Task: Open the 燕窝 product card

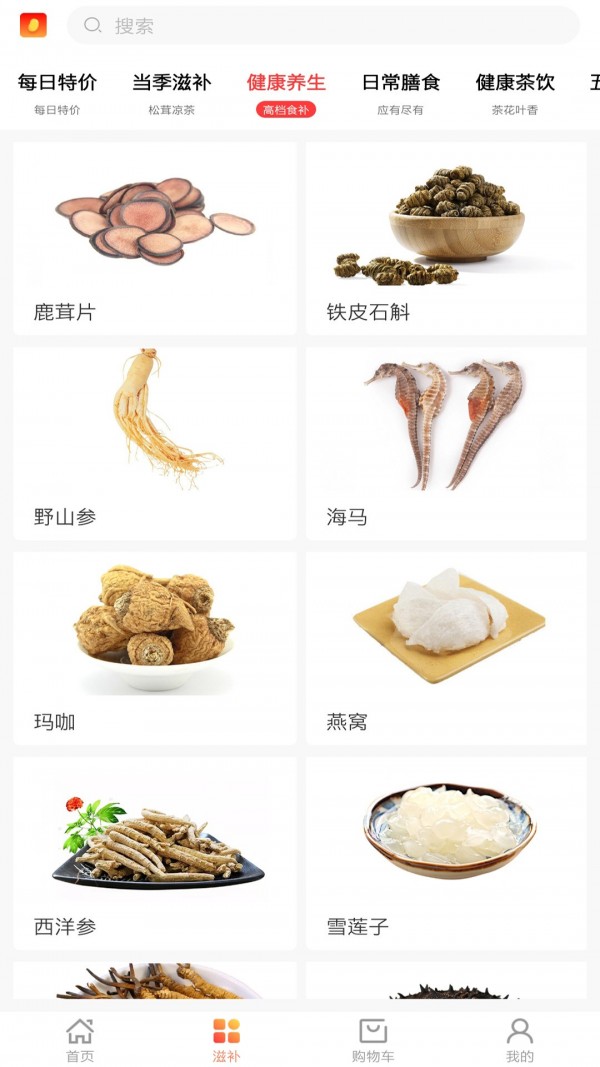Action: pyautogui.click(x=446, y=648)
